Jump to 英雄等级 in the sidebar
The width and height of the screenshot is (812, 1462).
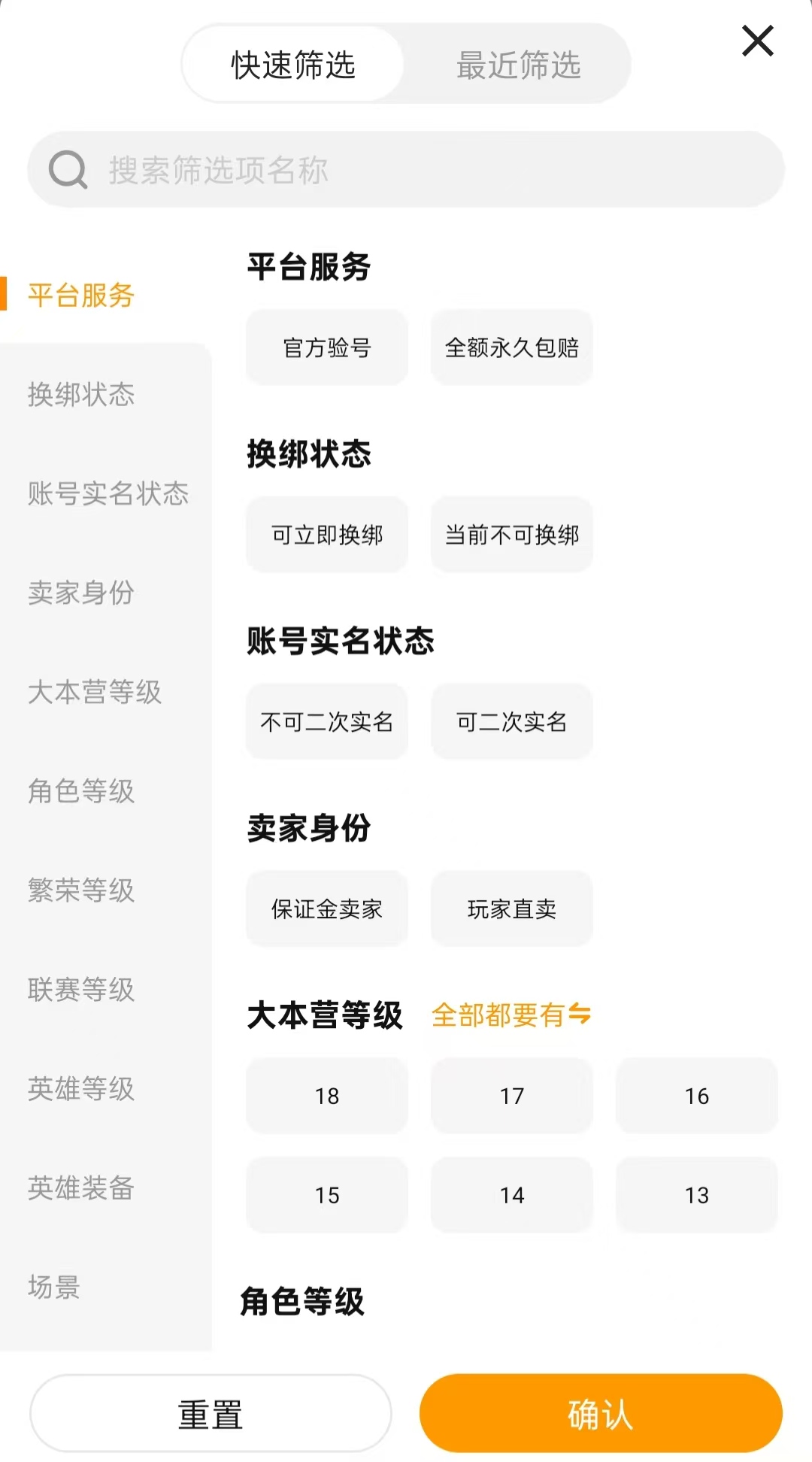click(x=81, y=1088)
